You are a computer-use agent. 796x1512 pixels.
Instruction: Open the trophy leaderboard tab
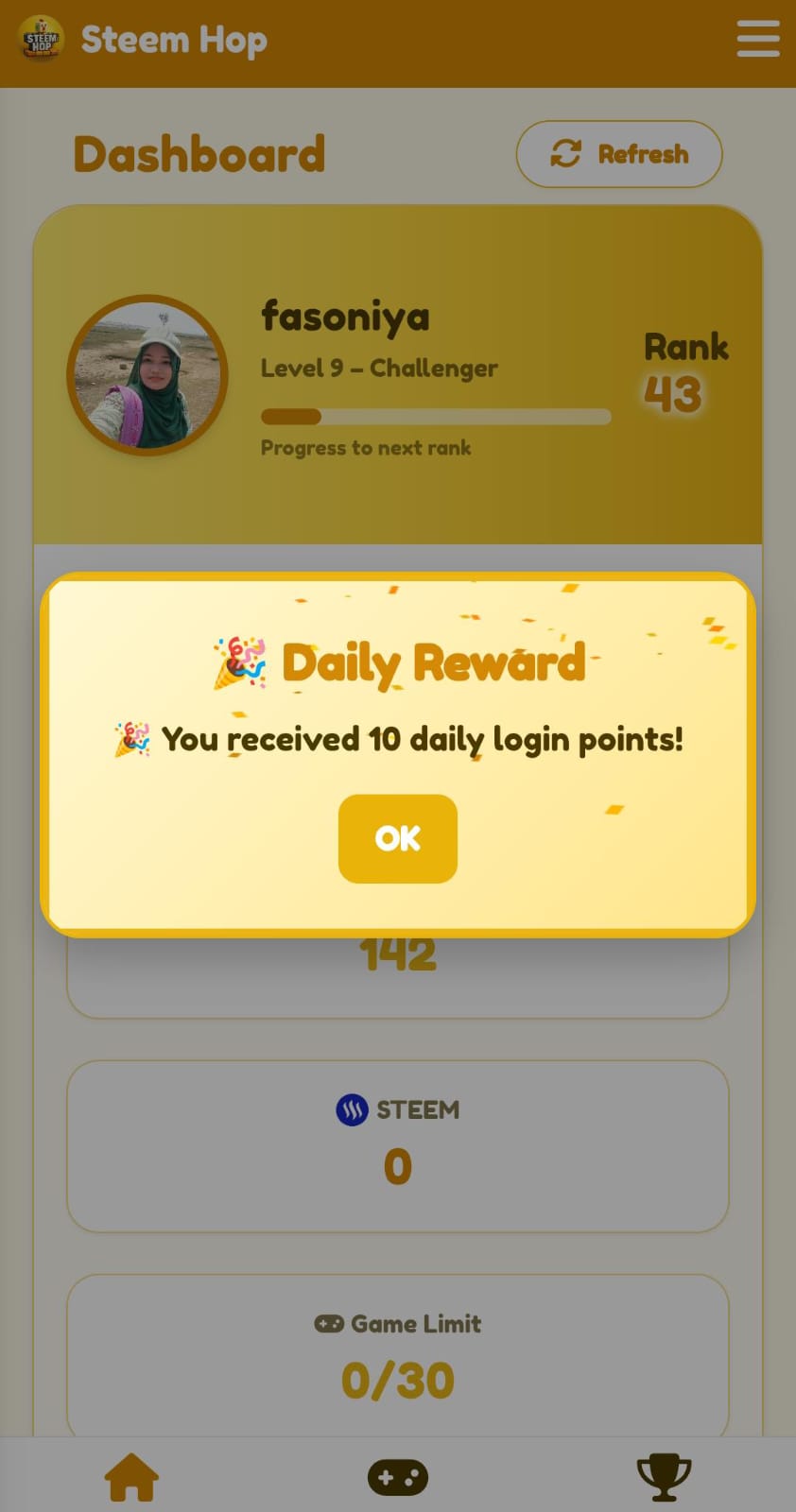tap(664, 1477)
